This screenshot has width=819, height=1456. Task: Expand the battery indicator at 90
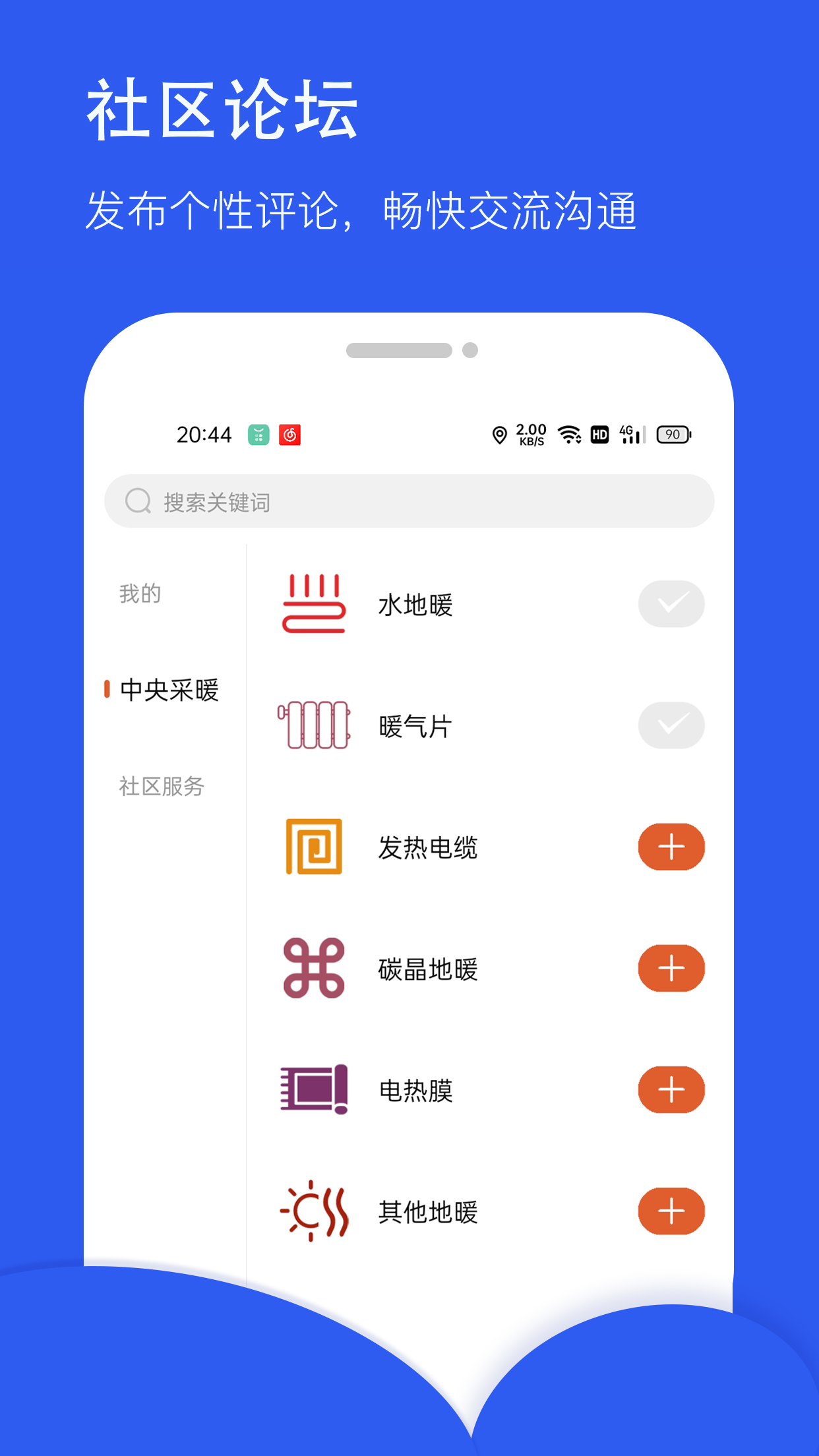click(x=672, y=434)
